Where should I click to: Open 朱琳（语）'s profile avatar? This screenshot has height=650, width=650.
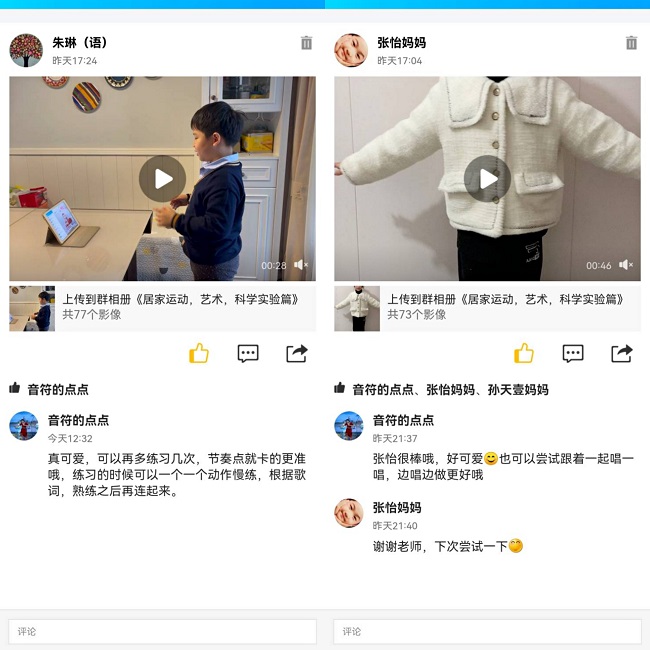[x=26, y=50]
